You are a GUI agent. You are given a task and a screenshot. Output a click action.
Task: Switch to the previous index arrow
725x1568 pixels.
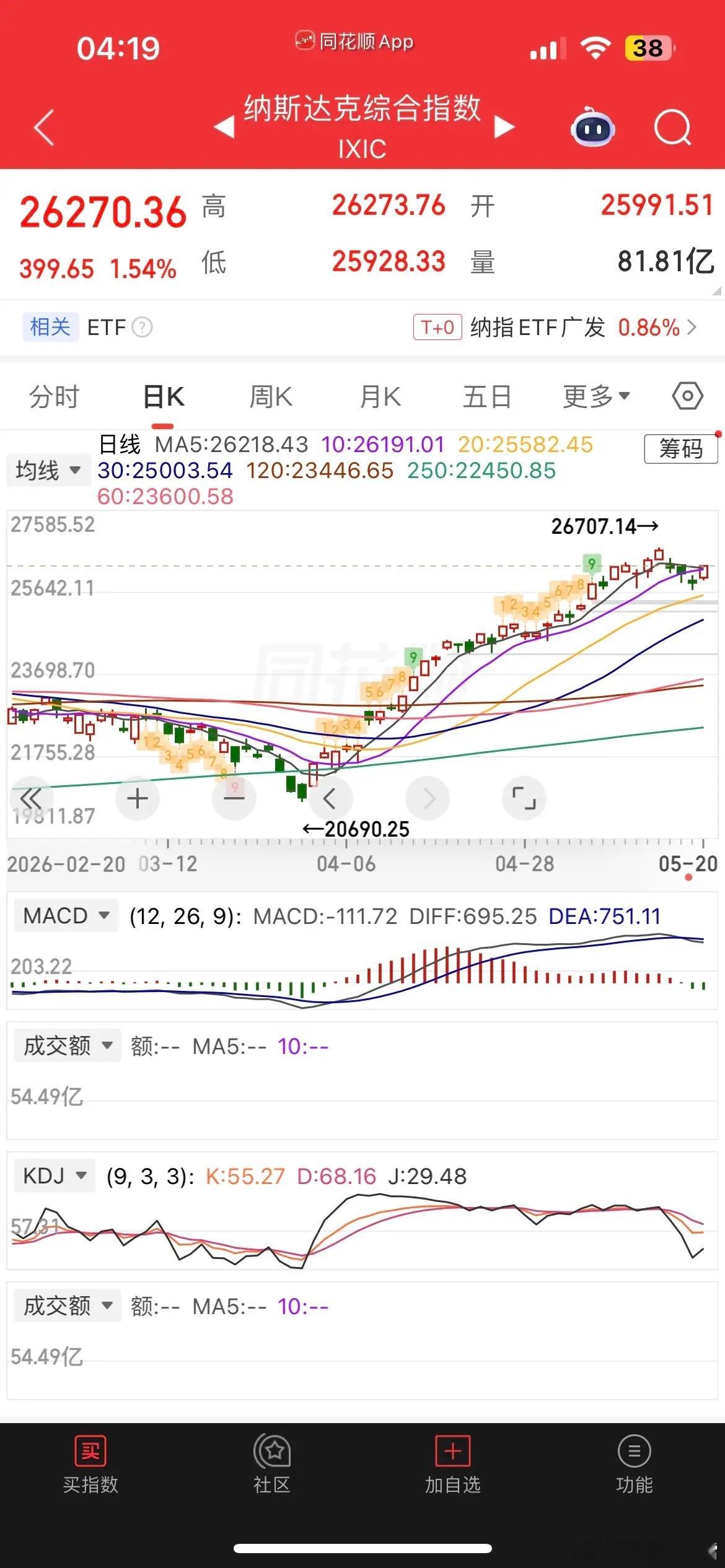(224, 128)
